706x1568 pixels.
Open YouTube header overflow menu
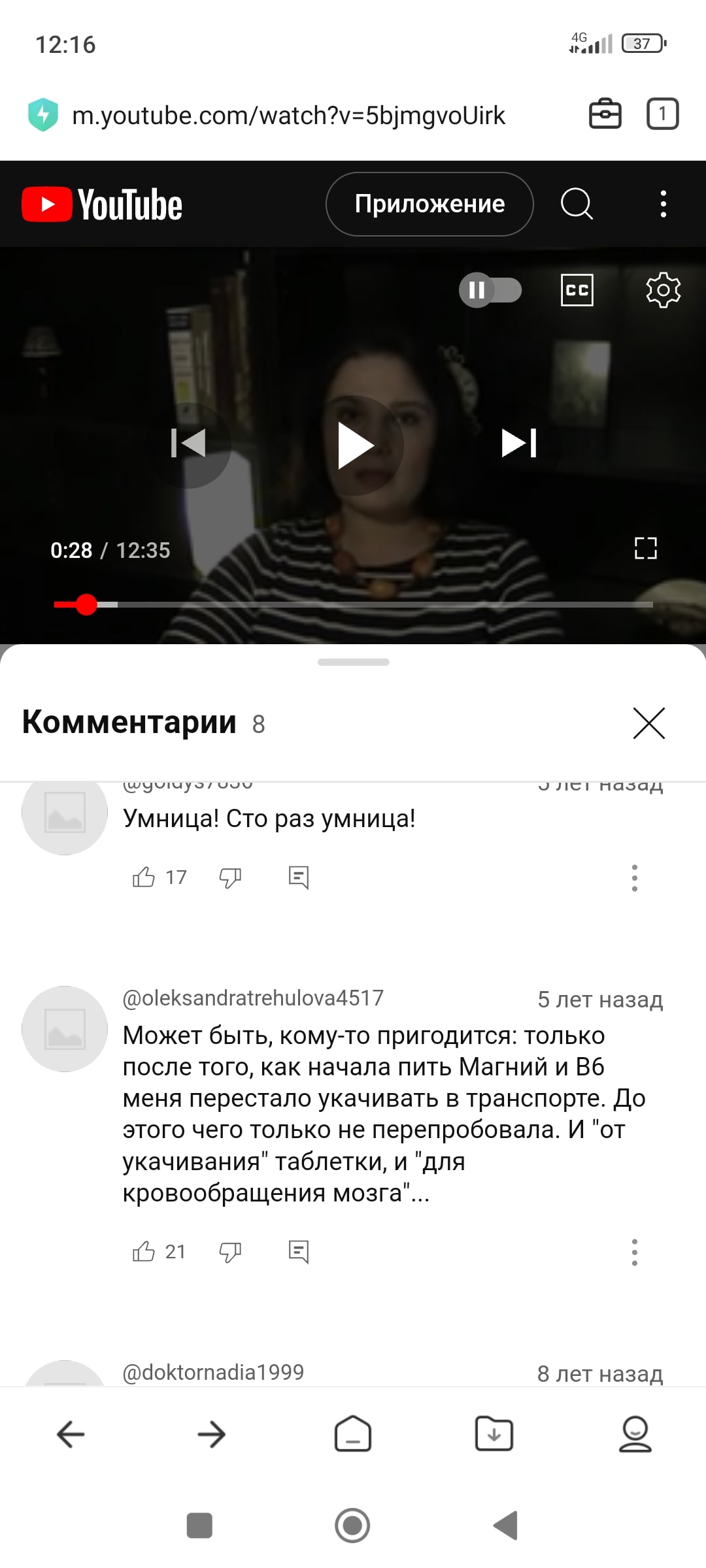[x=663, y=204]
